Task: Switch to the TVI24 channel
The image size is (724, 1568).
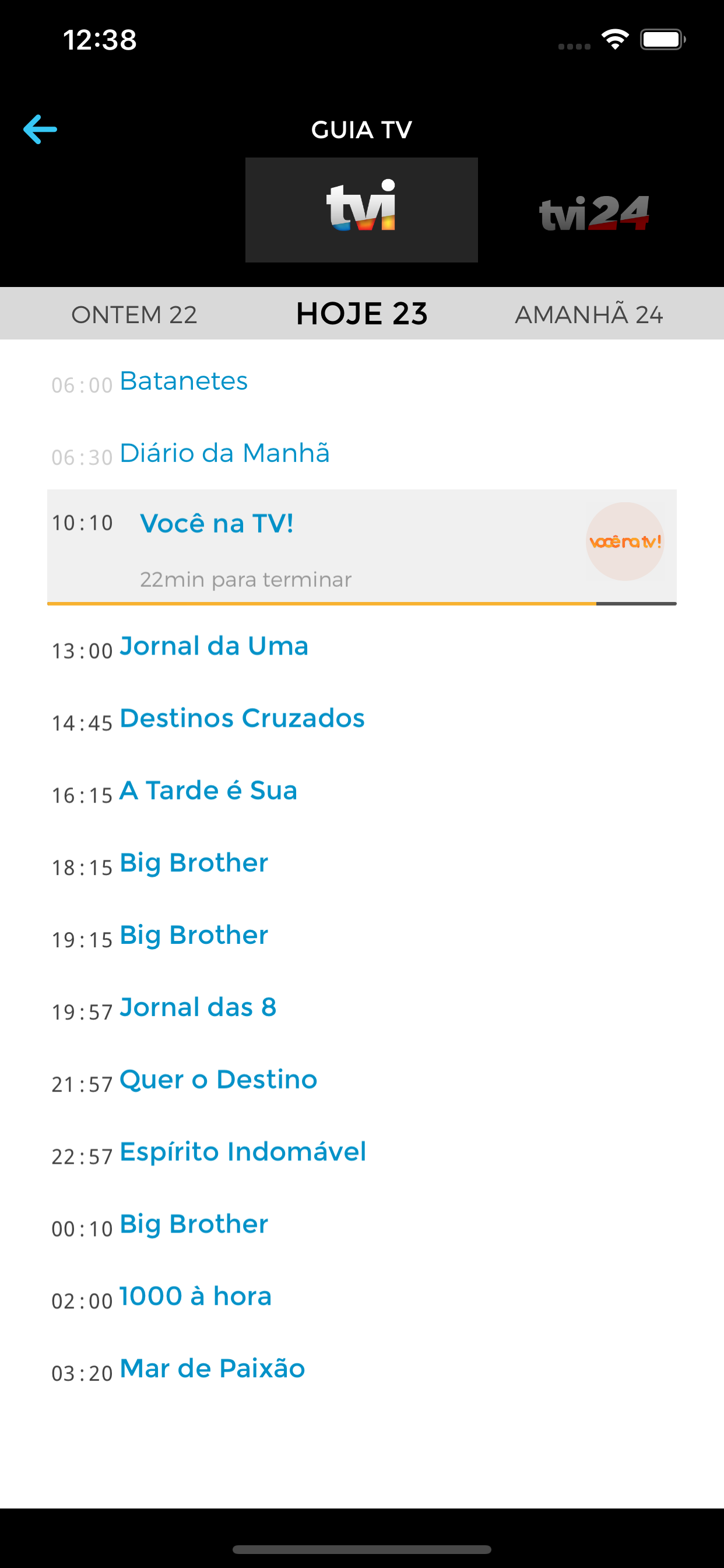Action: click(x=594, y=213)
